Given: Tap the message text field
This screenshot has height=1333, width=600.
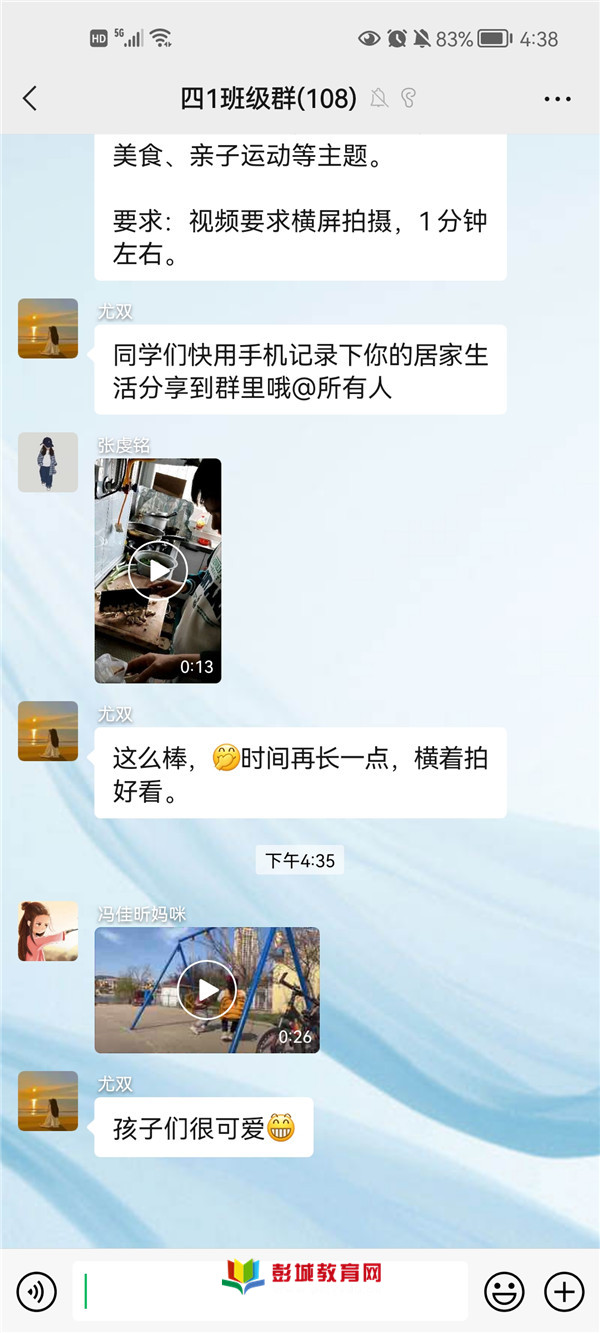Looking at the screenshot, I should point(270,1292).
